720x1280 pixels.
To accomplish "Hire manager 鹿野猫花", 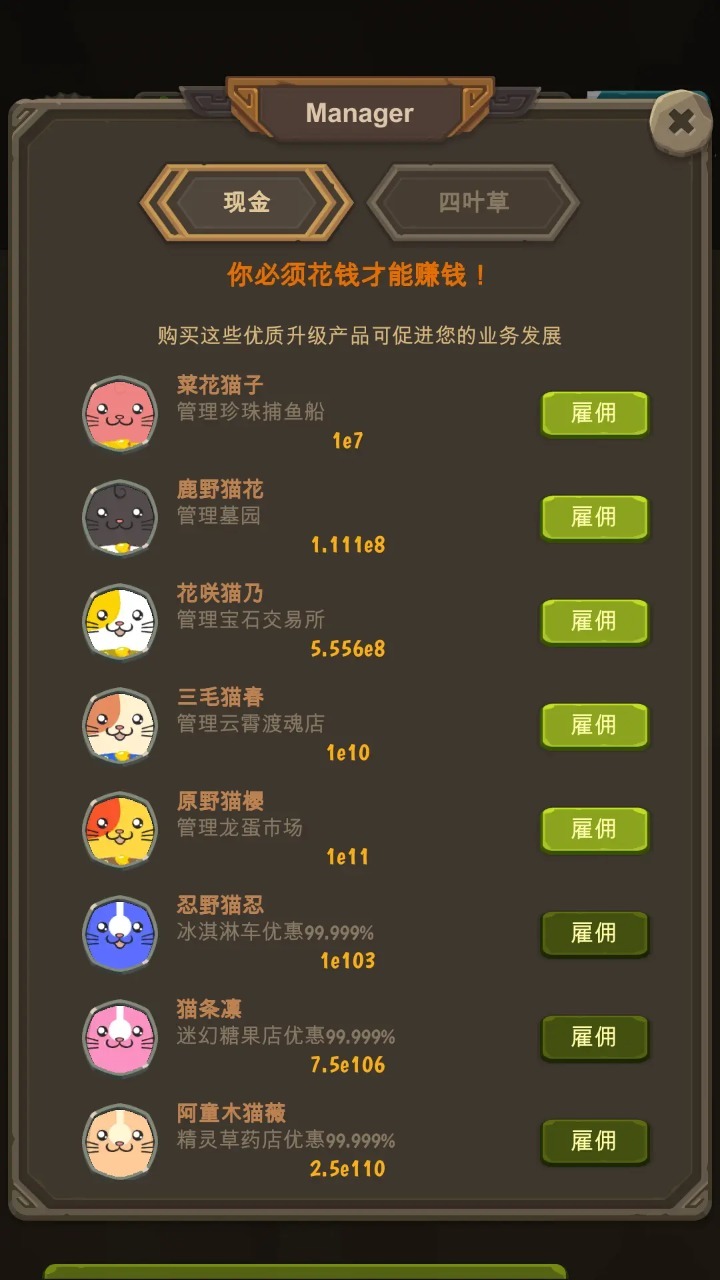I will click(x=595, y=518).
